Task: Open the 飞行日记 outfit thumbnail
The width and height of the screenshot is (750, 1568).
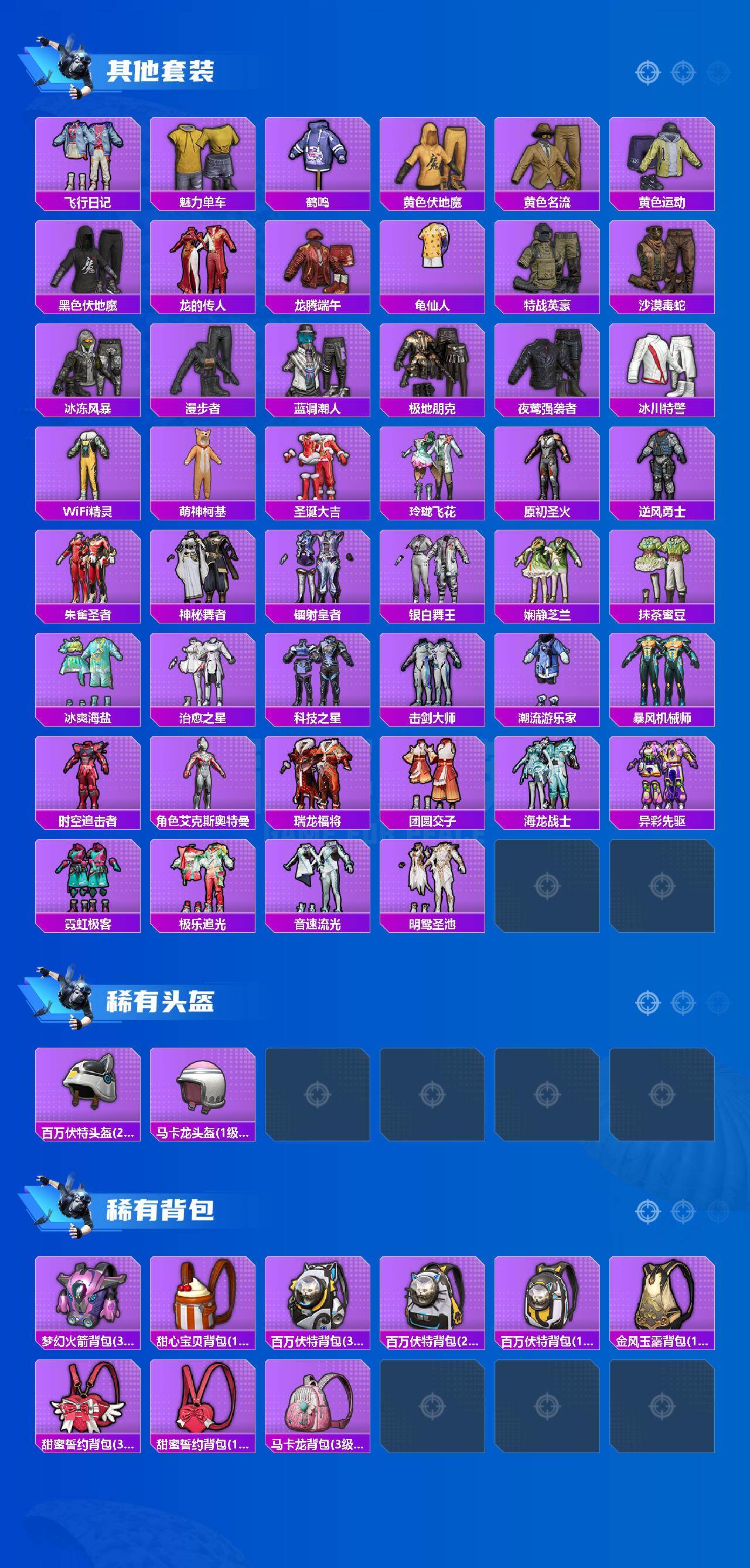Action: 88,155
